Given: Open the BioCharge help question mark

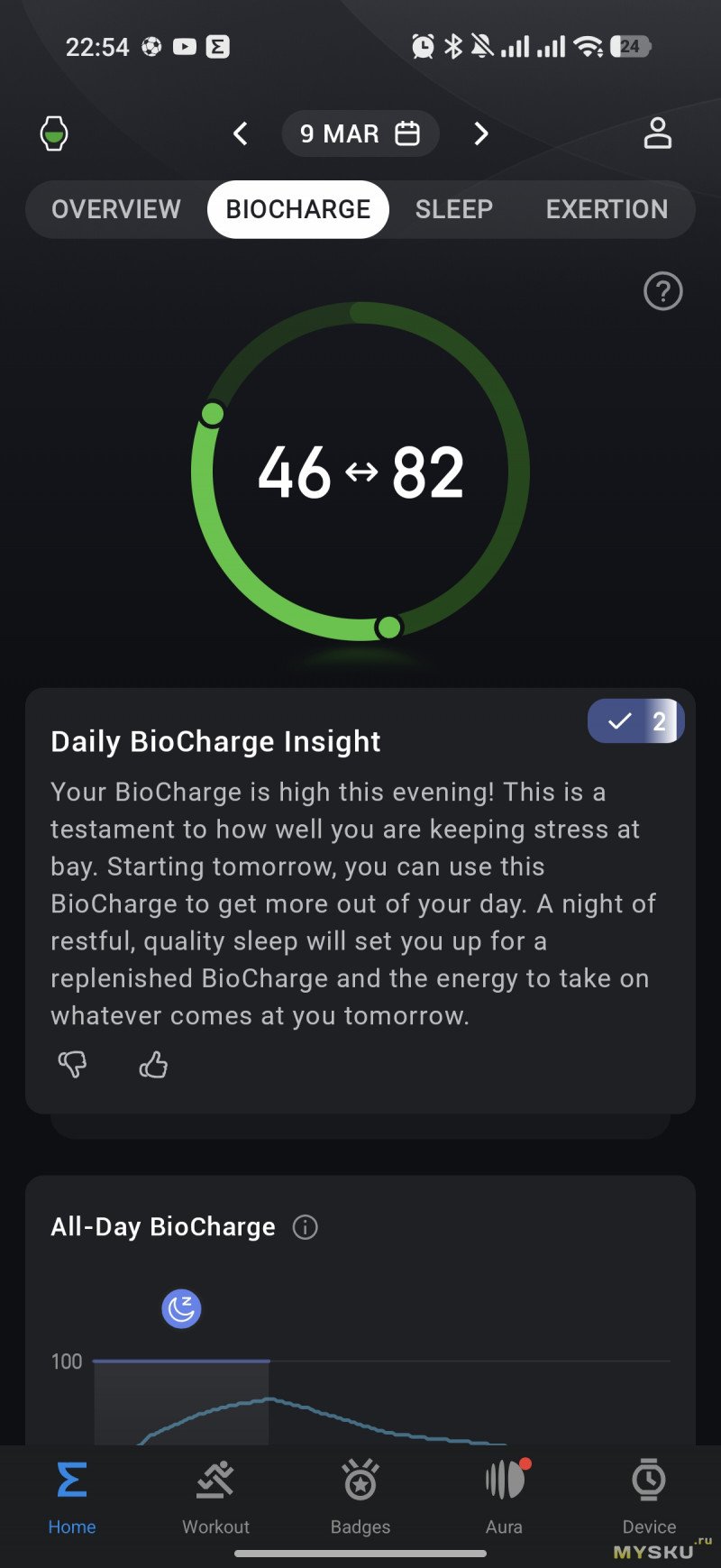Looking at the screenshot, I should (x=662, y=291).
